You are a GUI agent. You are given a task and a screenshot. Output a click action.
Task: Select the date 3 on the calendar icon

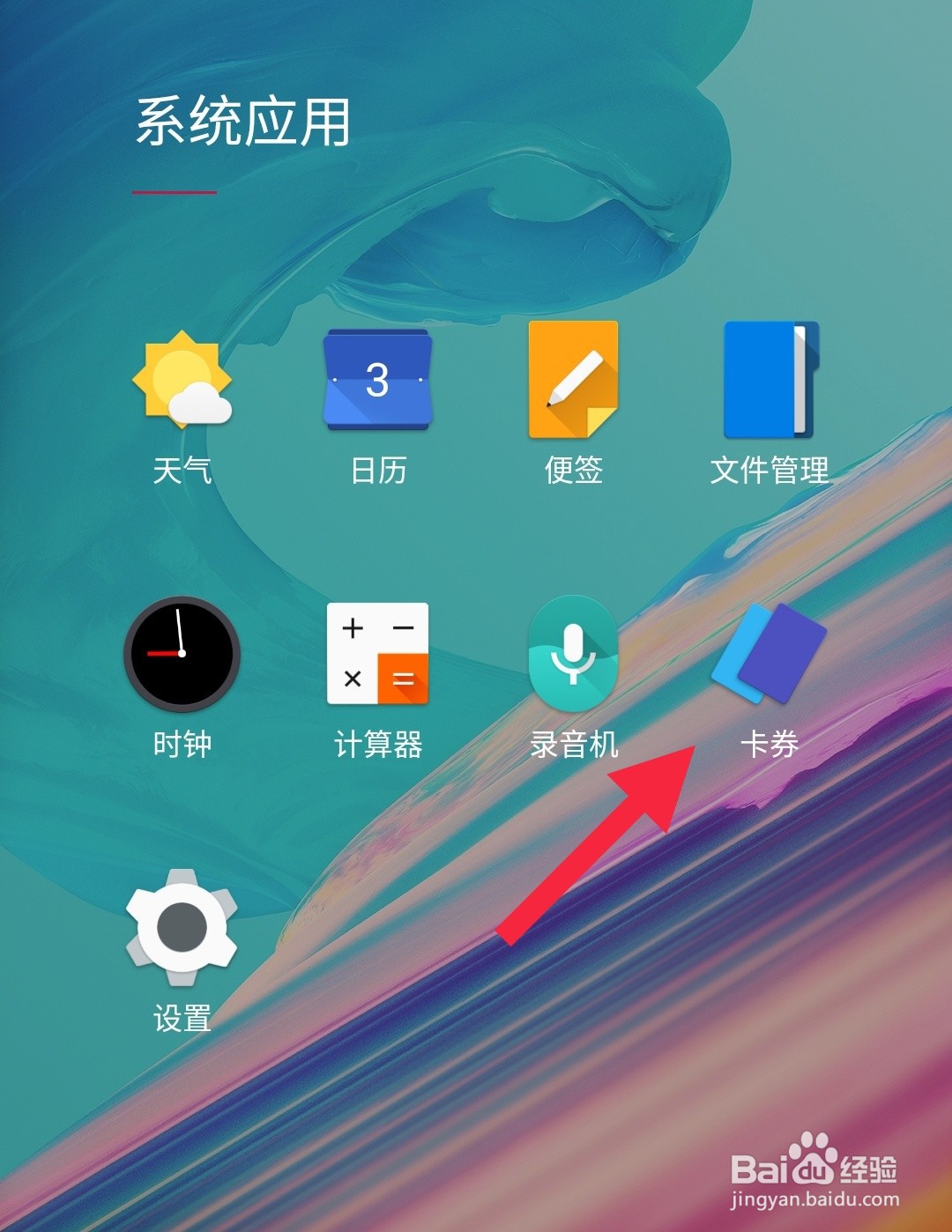(x=379, y=379)
